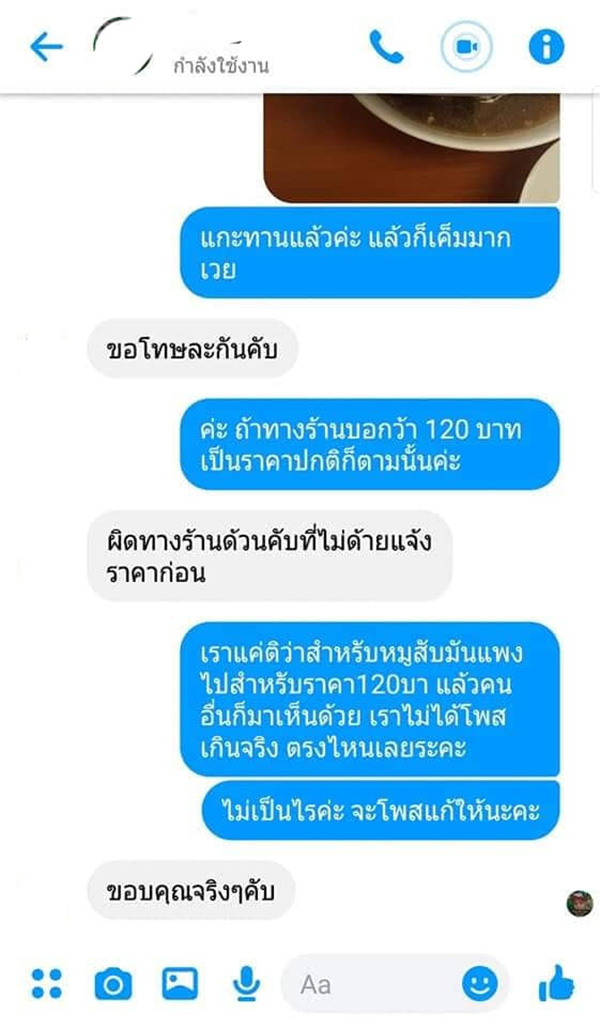Send a thumbs-up like
This screenshot has width=600, height=1027.
click(556, 985)
